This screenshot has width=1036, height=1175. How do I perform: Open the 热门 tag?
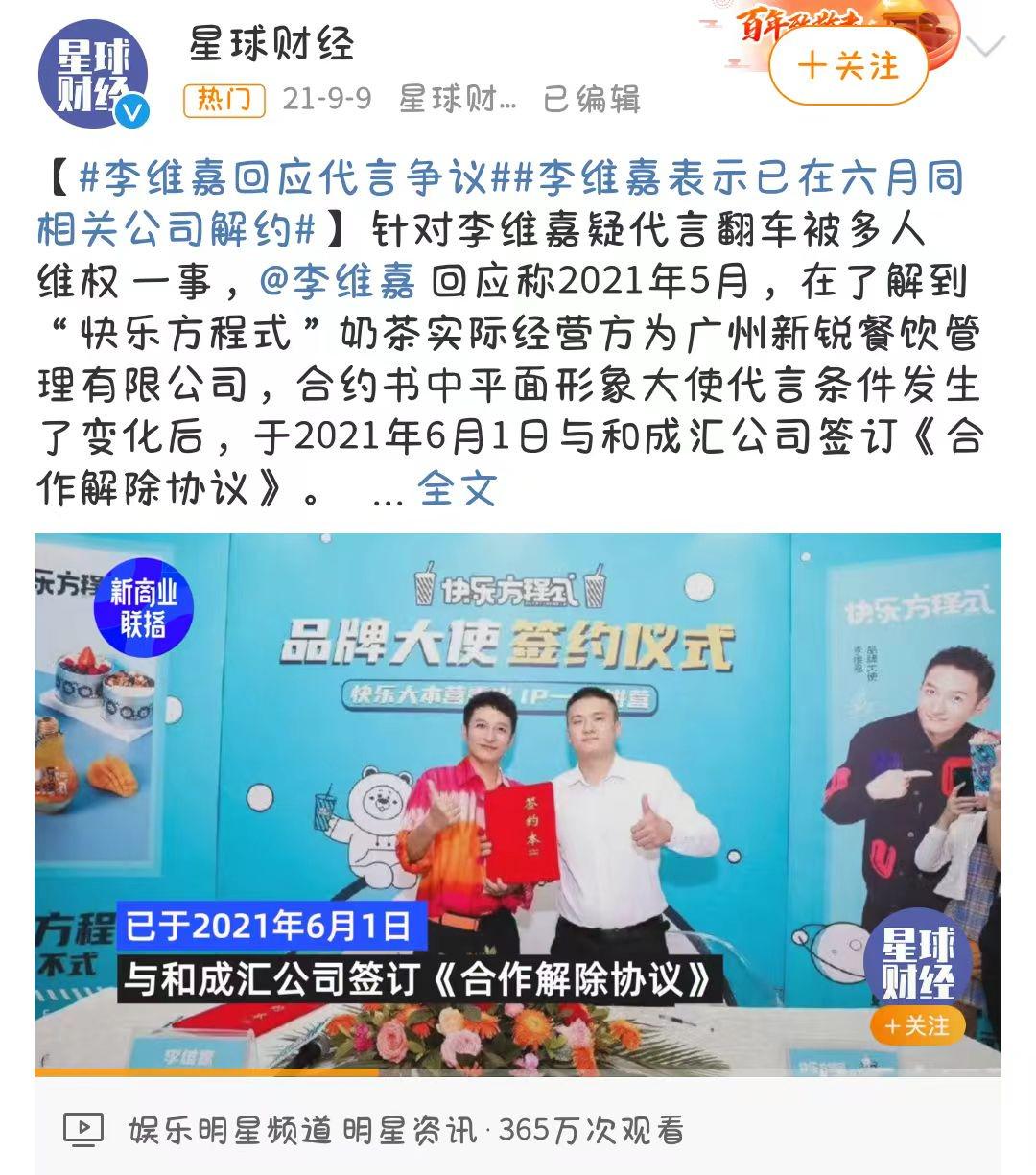tap(224, 99)
